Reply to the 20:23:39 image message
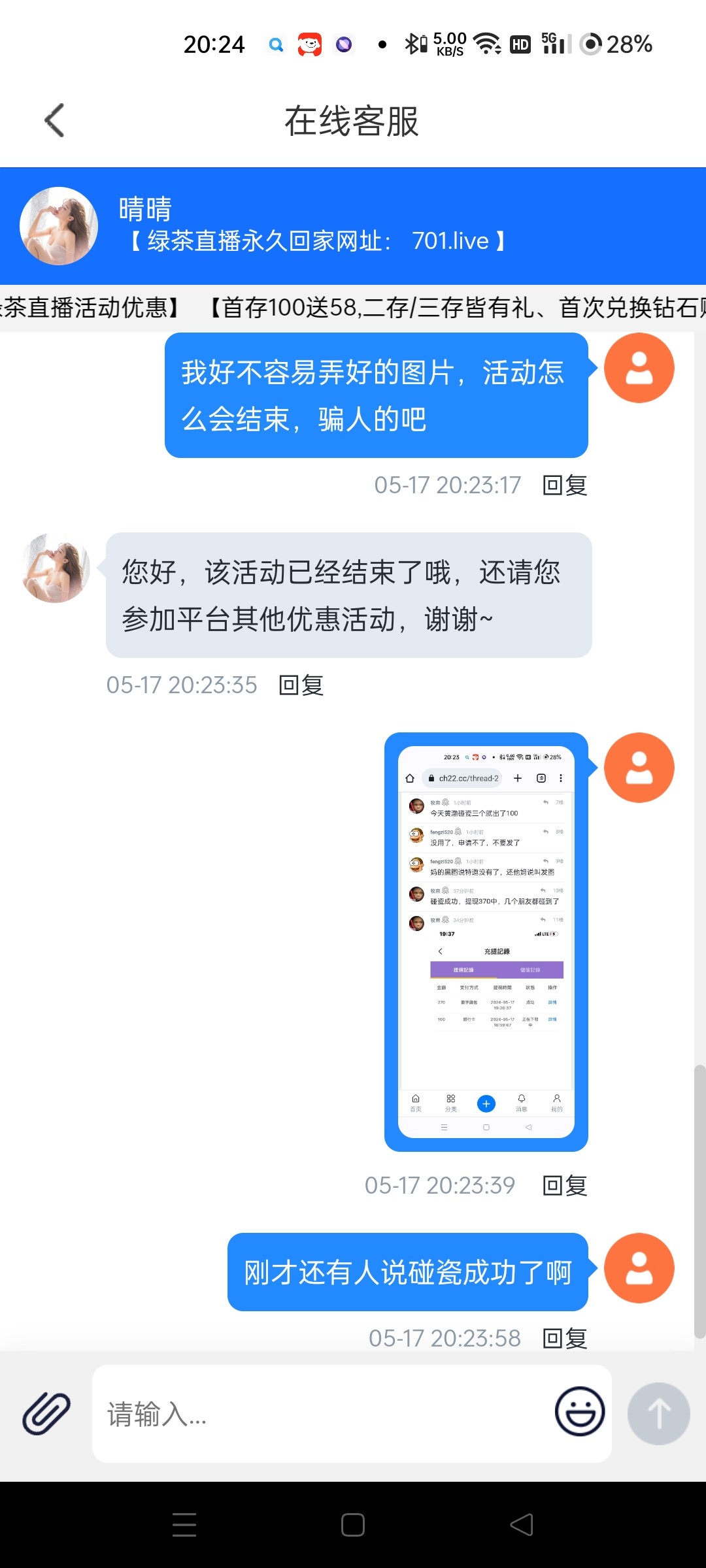The width and height of the screenshot is (706, 1568). (x=565, y=1186)
